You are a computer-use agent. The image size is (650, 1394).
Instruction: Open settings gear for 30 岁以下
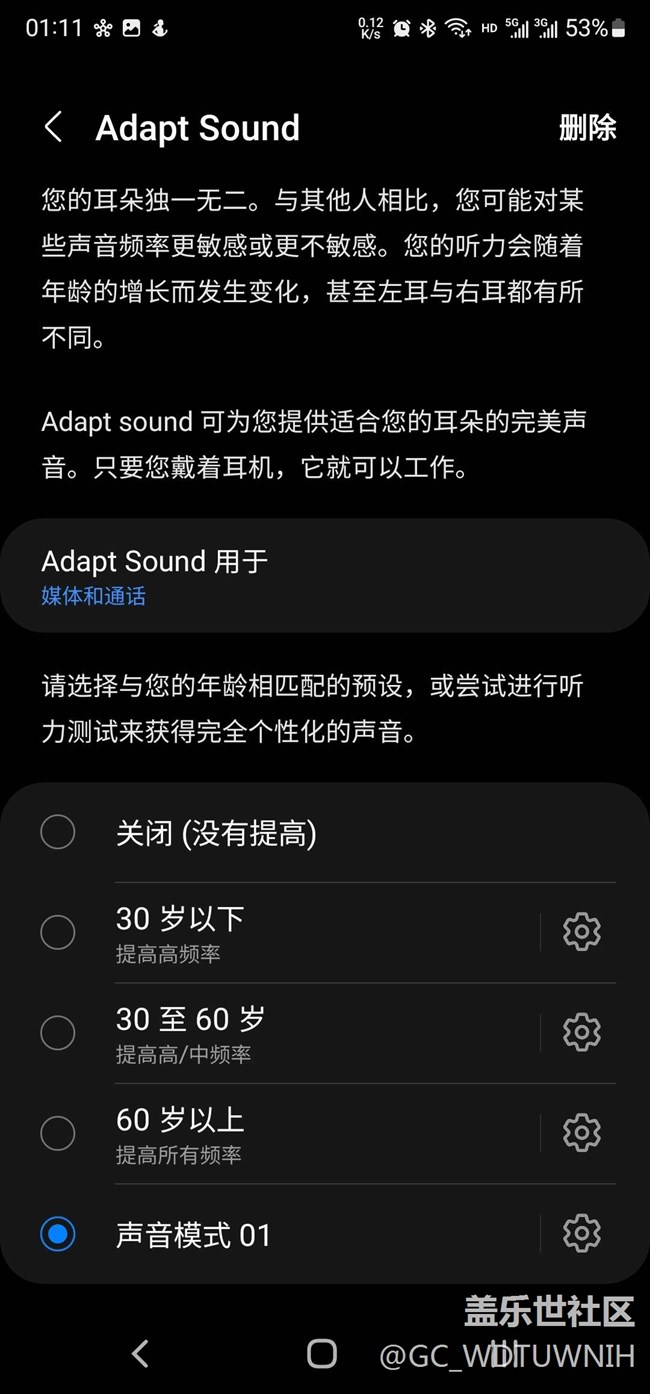tap(581, 932)
